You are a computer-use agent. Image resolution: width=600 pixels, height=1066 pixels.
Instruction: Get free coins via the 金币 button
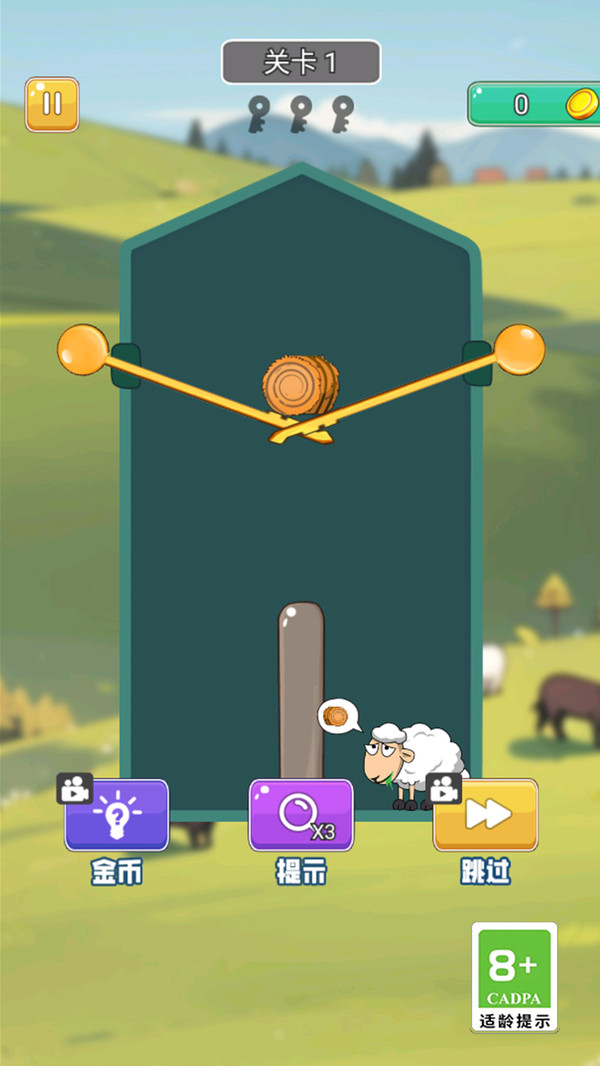117,815
